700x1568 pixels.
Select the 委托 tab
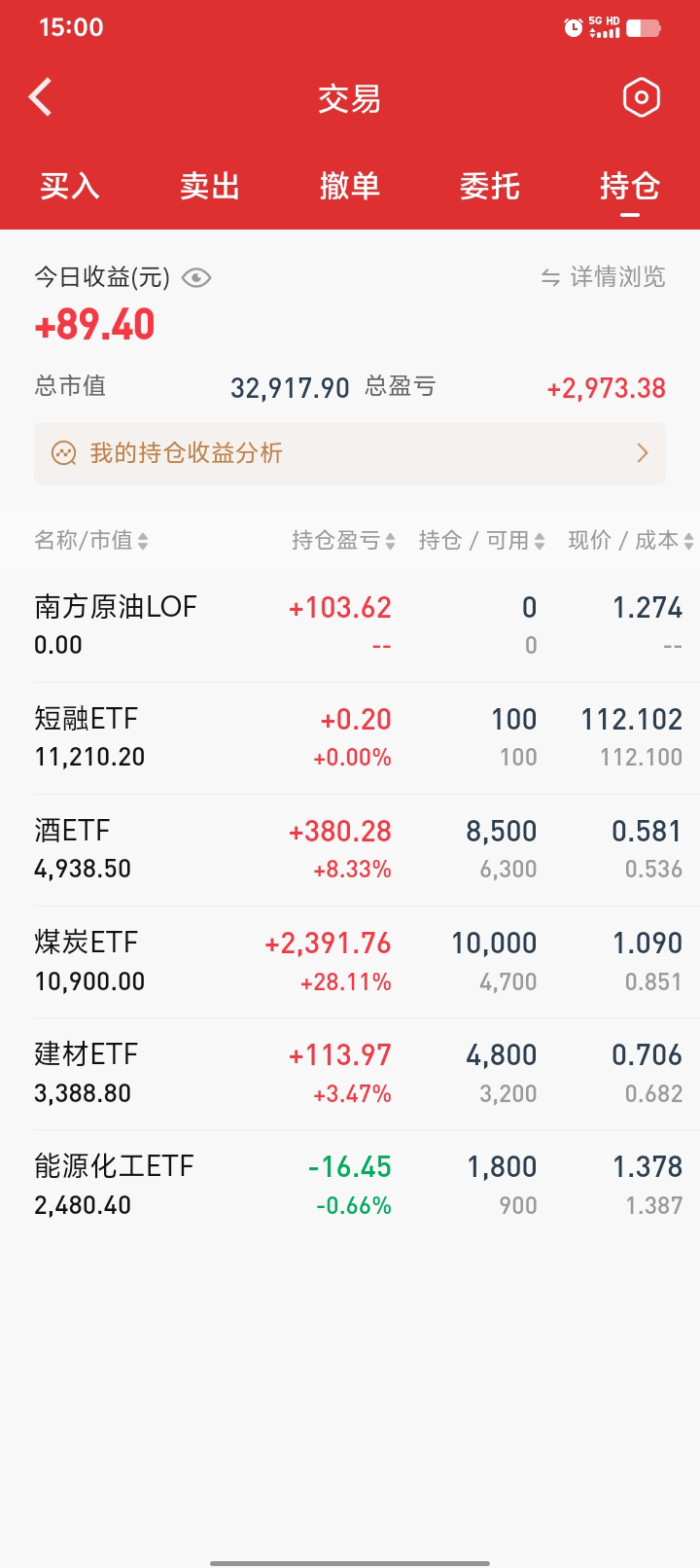[x=490, y=186]
